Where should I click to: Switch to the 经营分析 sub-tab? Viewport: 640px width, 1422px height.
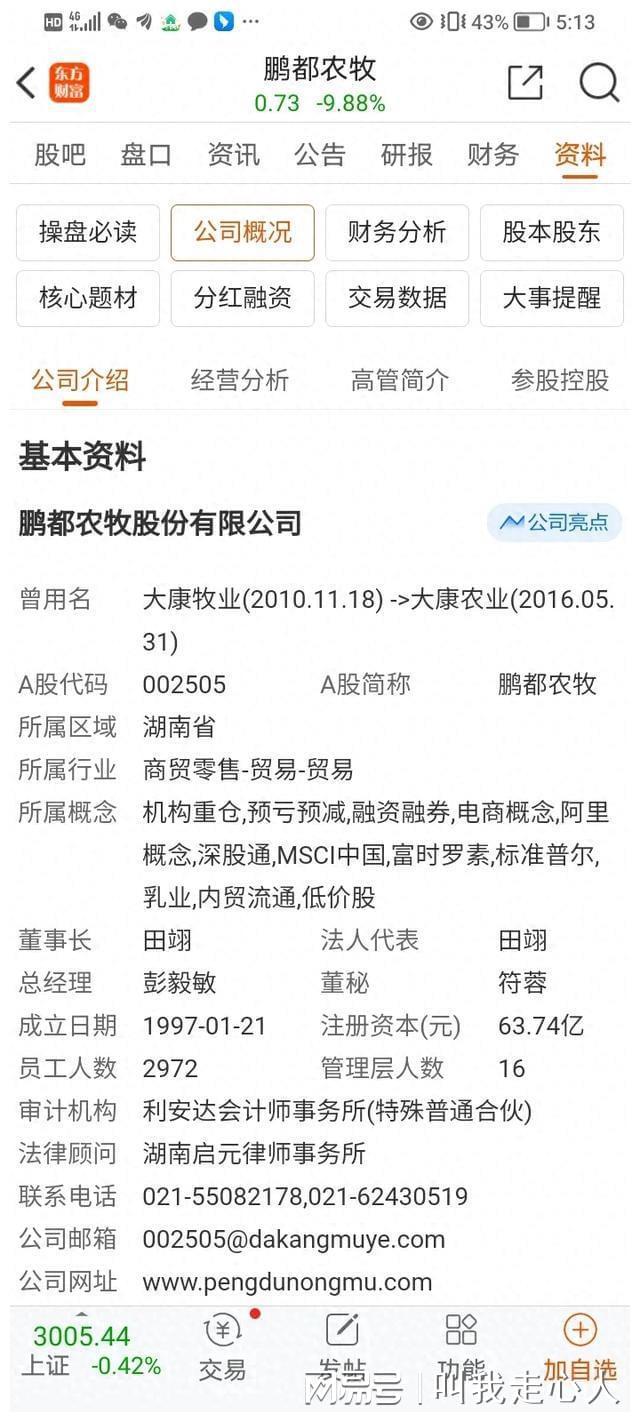point(240,380)
